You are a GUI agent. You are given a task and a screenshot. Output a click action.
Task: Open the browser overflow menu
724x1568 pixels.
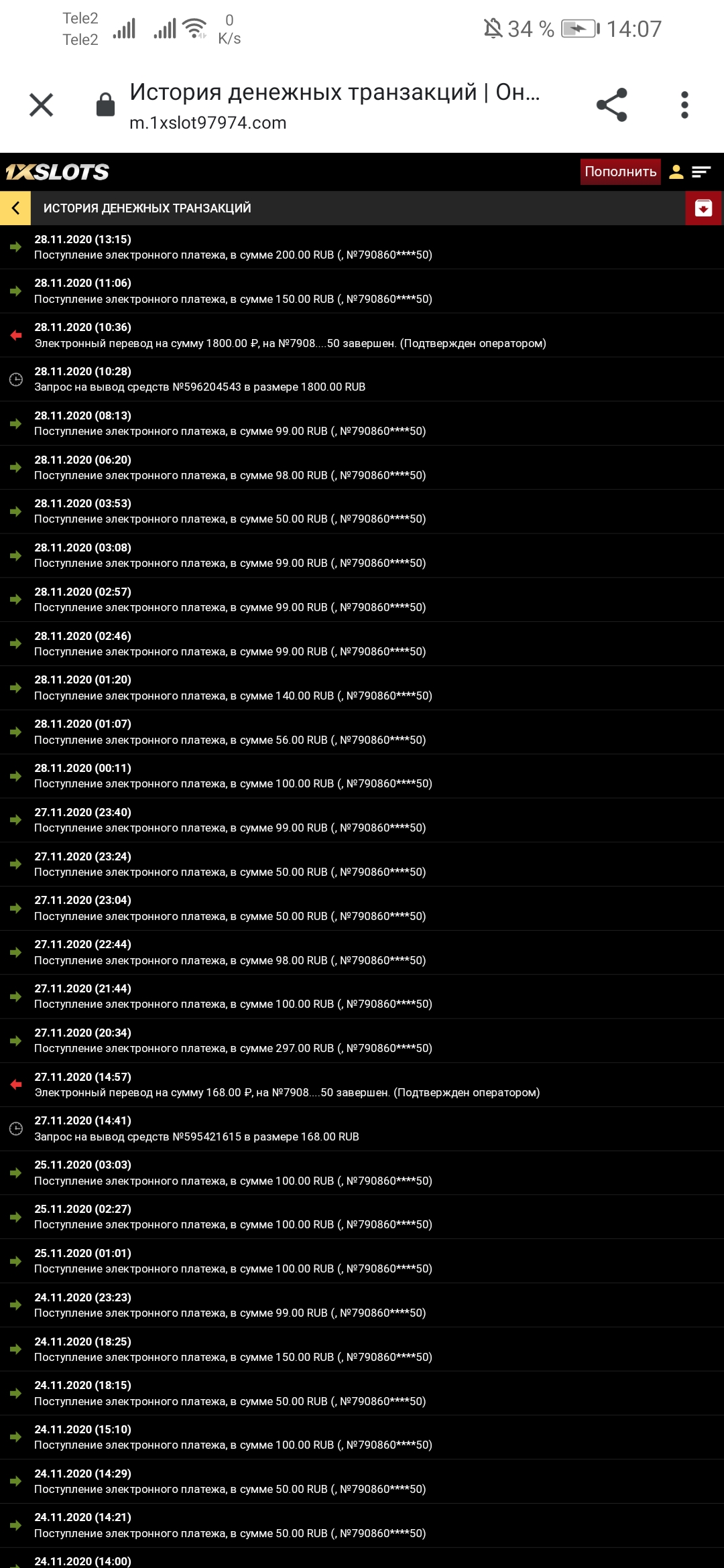[x=684, y=105]
